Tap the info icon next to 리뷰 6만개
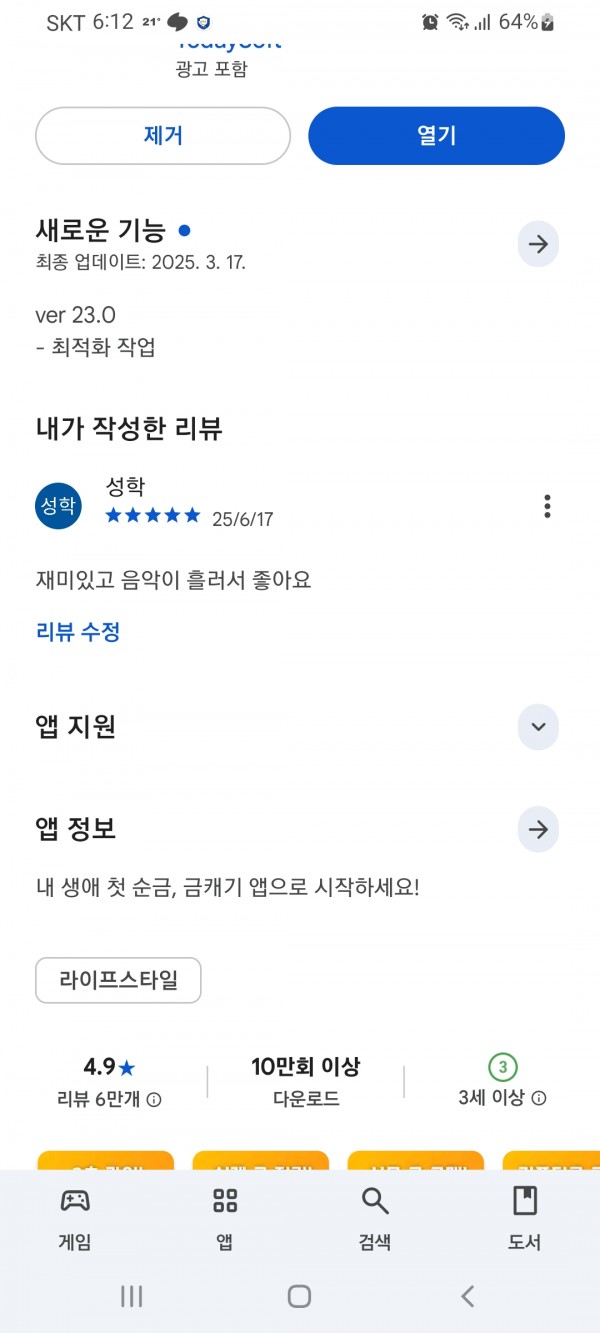The image size is (600, 1333). 154,1099
